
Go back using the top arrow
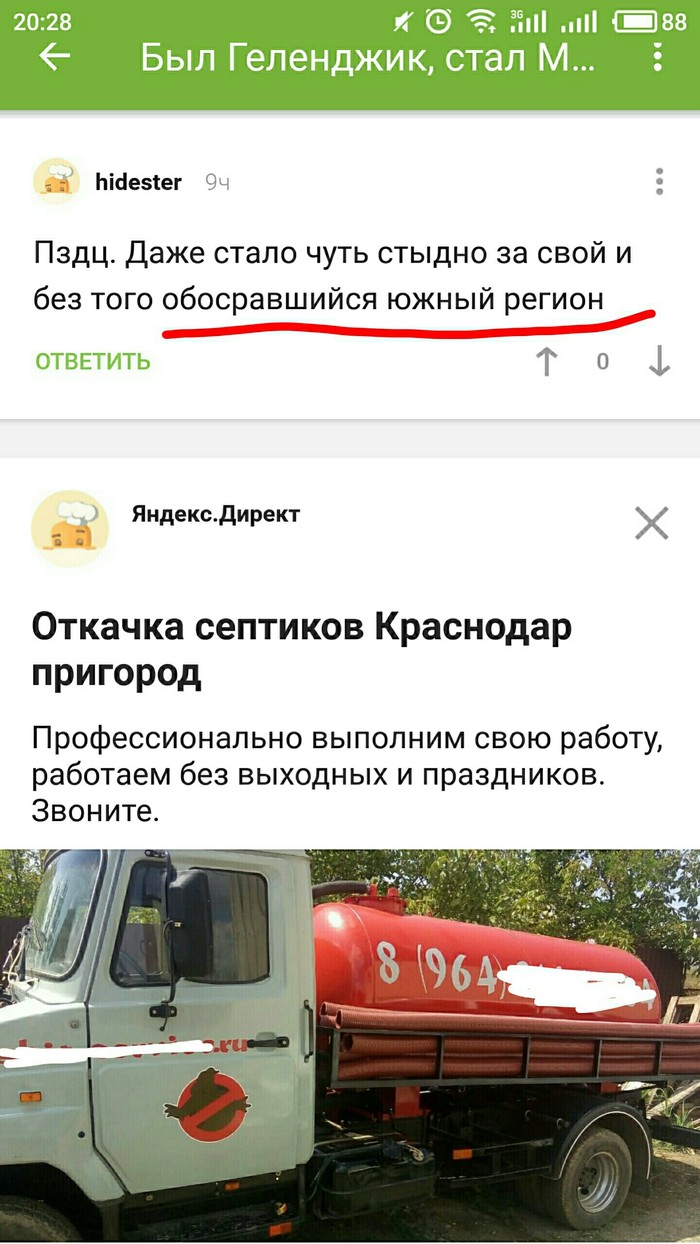click(55, 58)
